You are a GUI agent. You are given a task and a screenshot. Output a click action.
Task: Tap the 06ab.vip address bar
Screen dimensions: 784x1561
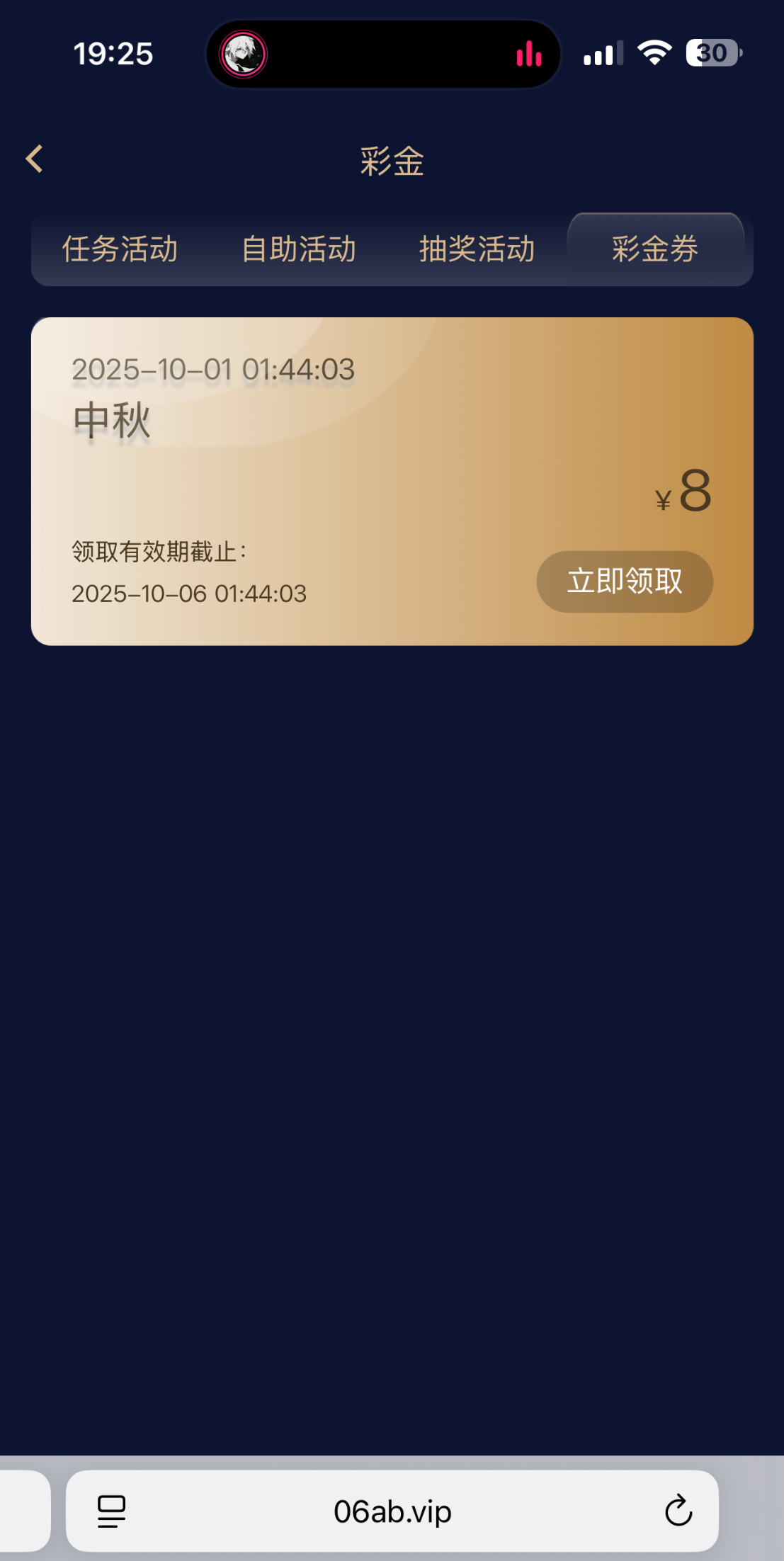pos(392,1511)
